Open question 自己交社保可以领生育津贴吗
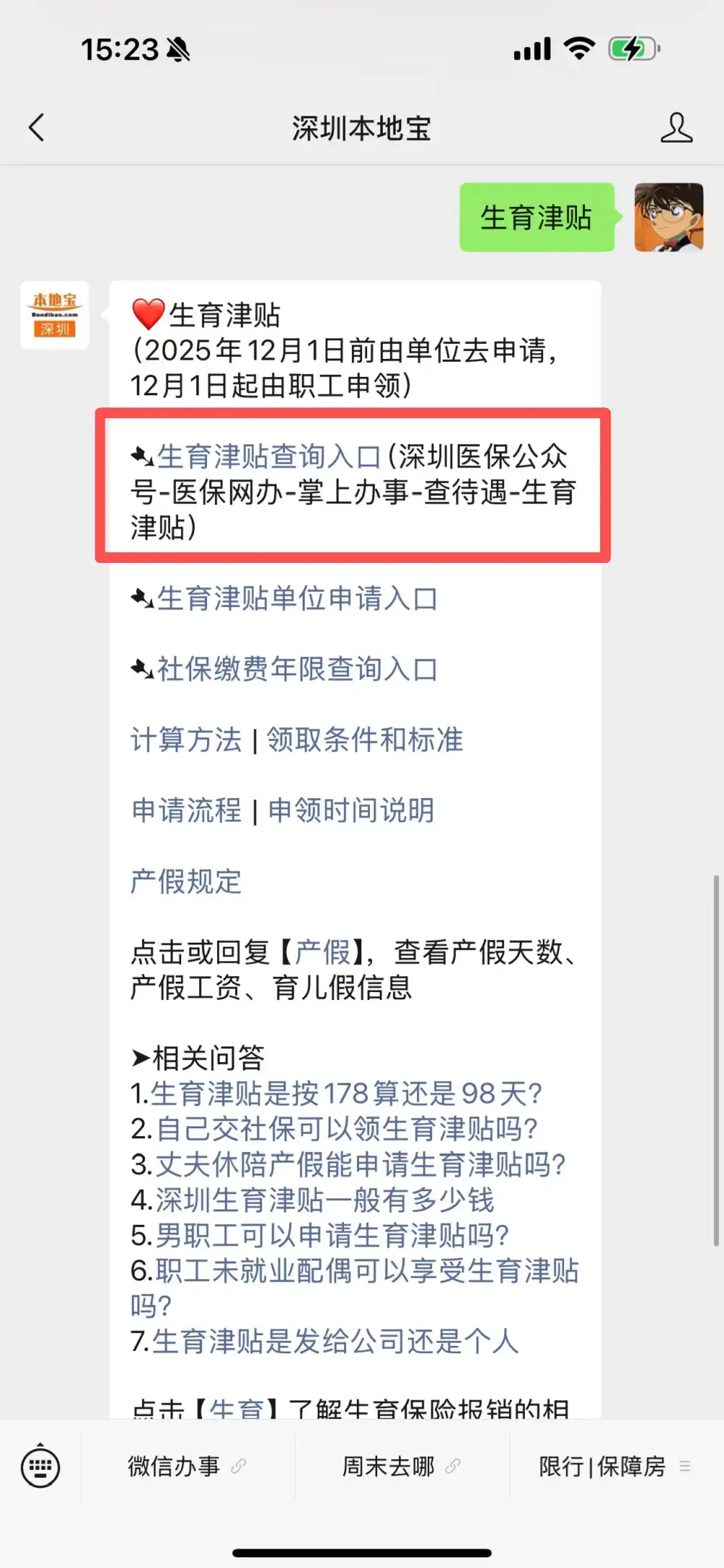This screenshot has height=1568, width=724. 346,1129
